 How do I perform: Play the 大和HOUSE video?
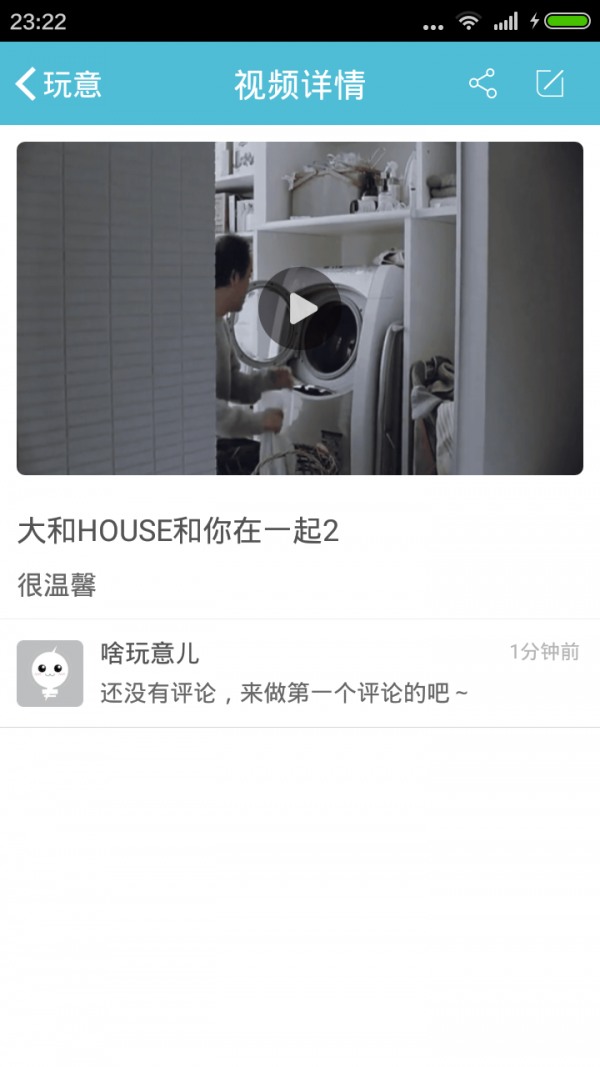[300, 309]
